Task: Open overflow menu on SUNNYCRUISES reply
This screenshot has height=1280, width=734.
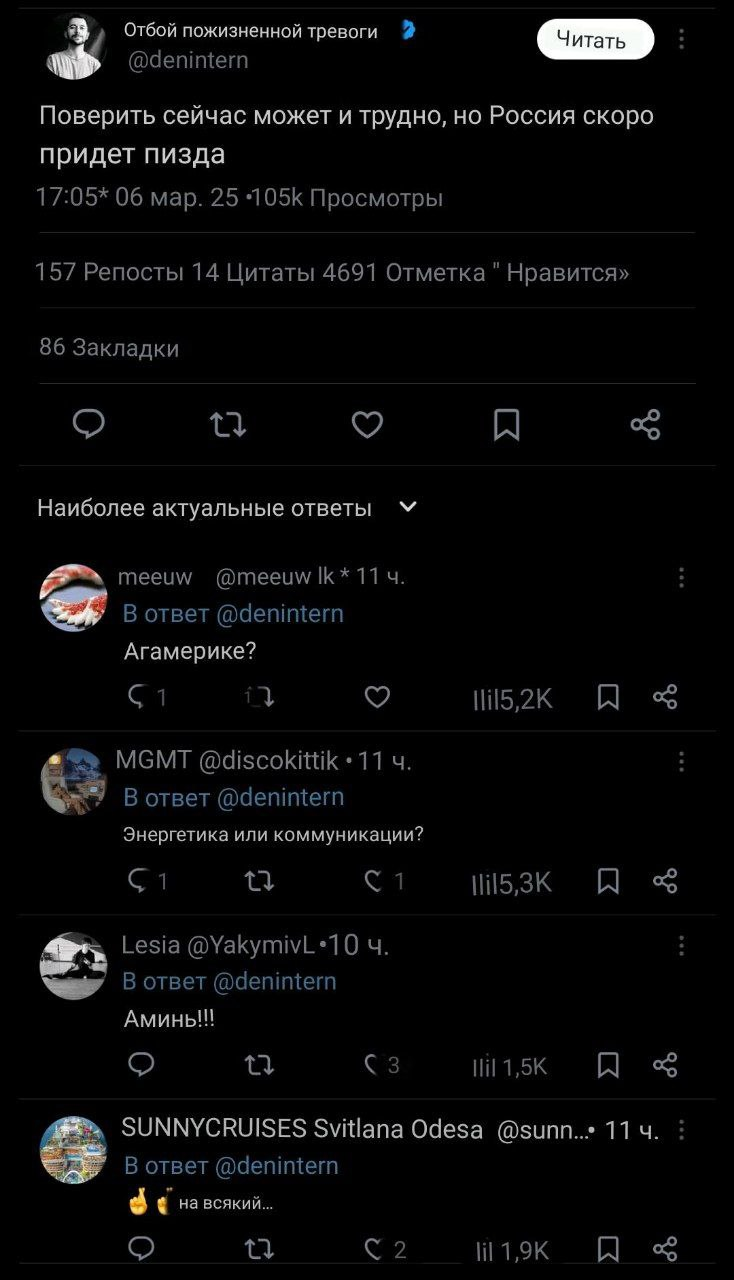Action: 681,1130
